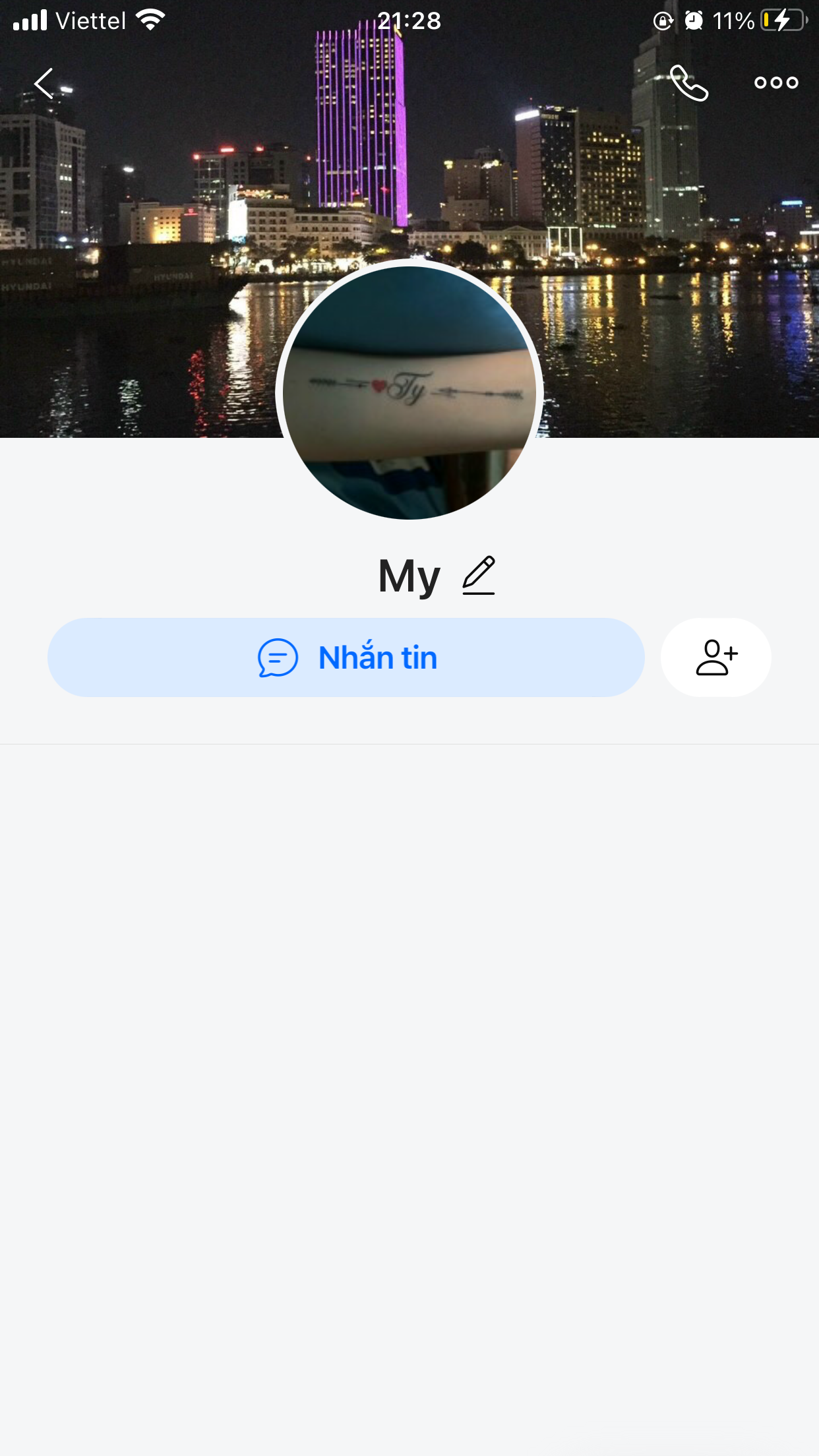This screenshot has height=1456, width=819.
Task: Tap Nhắn tin to message My
Action: 346,657
